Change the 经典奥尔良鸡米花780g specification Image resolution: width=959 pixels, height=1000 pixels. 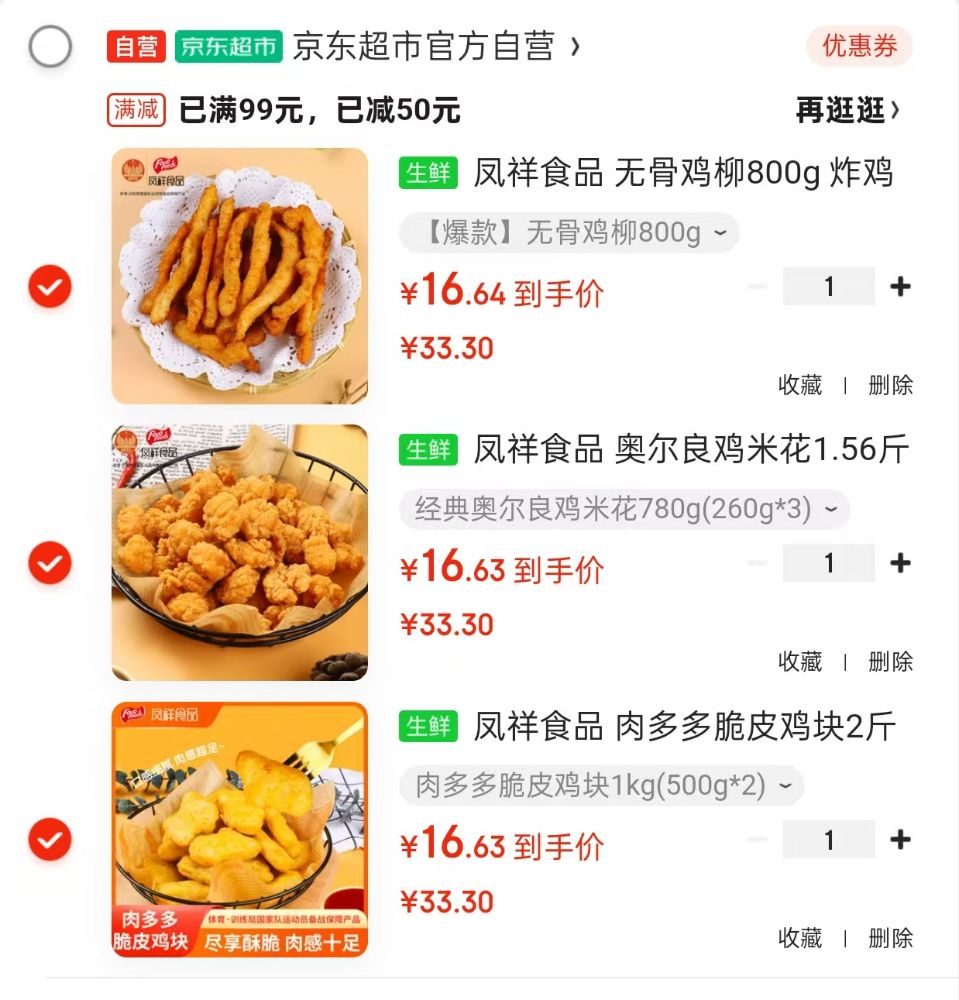[624, 510]
